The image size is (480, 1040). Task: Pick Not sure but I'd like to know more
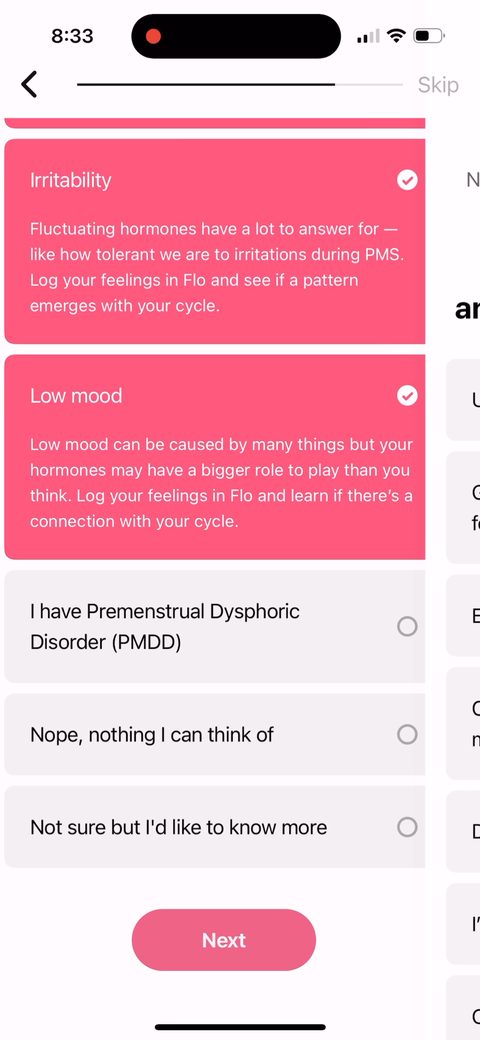pos(215,827)
